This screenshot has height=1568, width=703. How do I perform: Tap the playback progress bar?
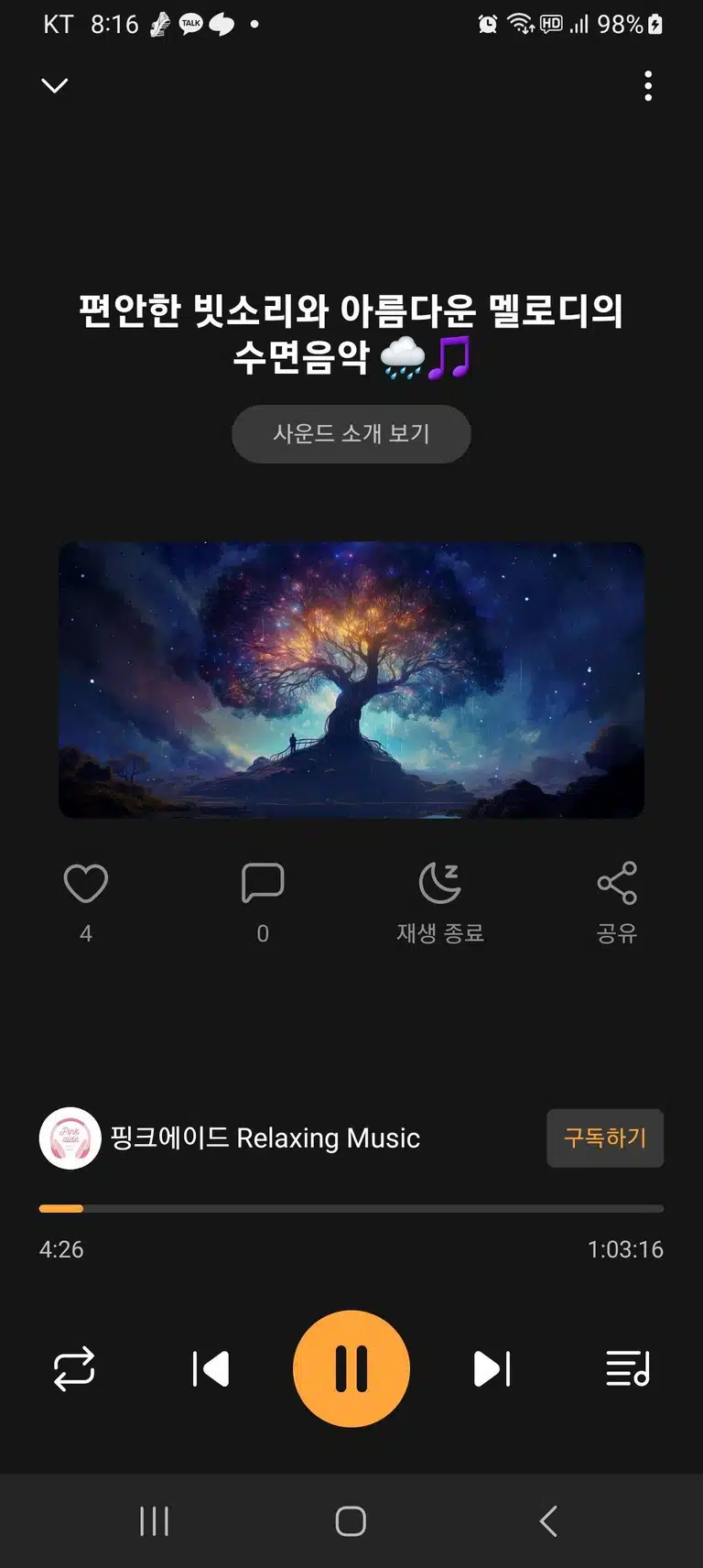(x=351, y=1209)
